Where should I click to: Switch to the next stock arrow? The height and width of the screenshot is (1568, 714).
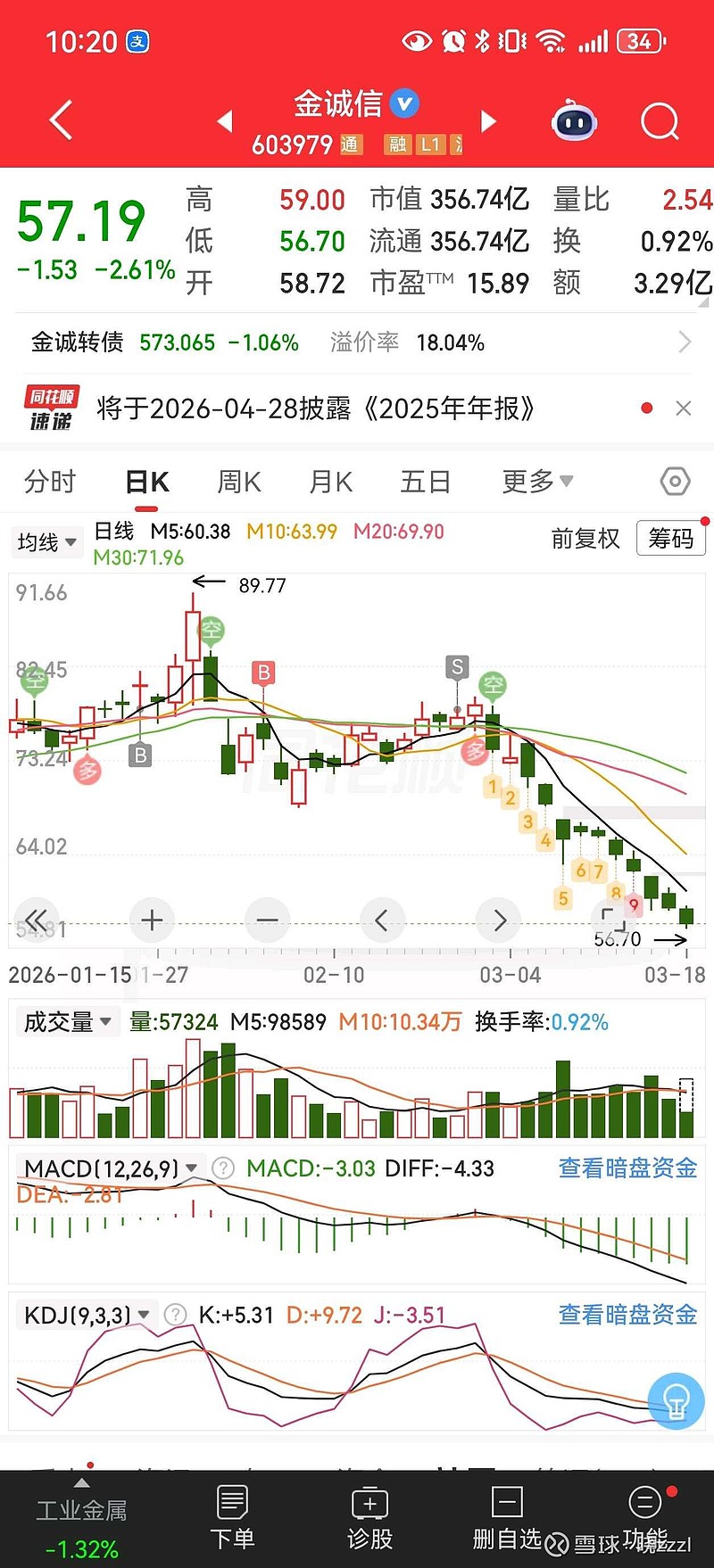[x=488, y=120]
